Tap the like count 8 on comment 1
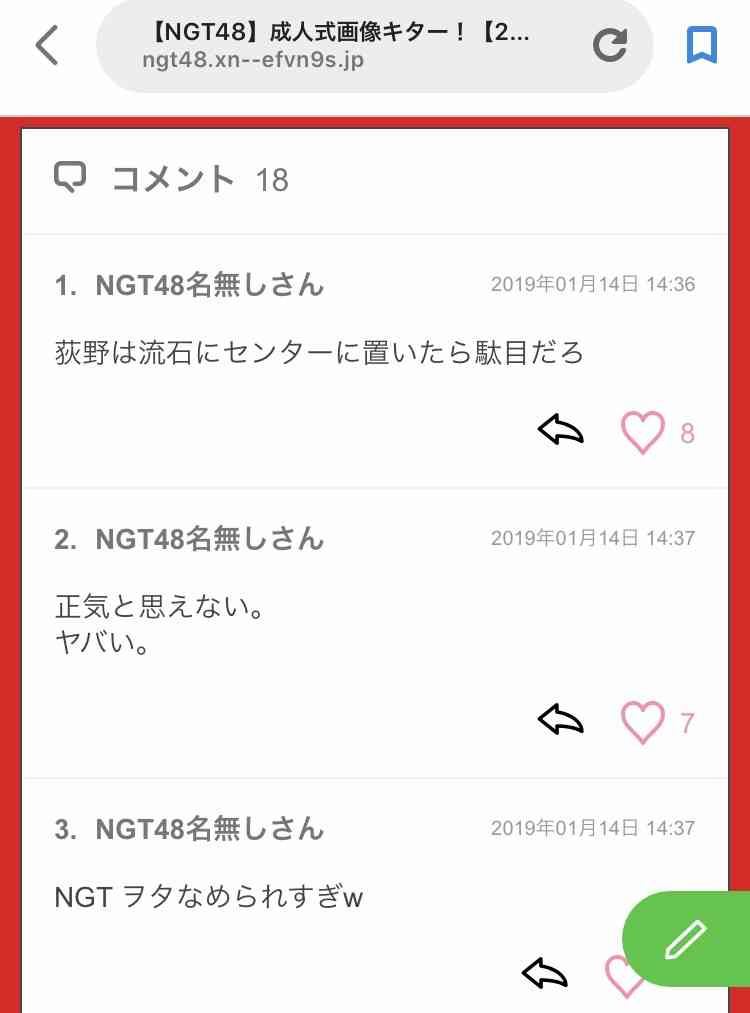This screenshot has height=1013, width=750. (x=688, y=433)
